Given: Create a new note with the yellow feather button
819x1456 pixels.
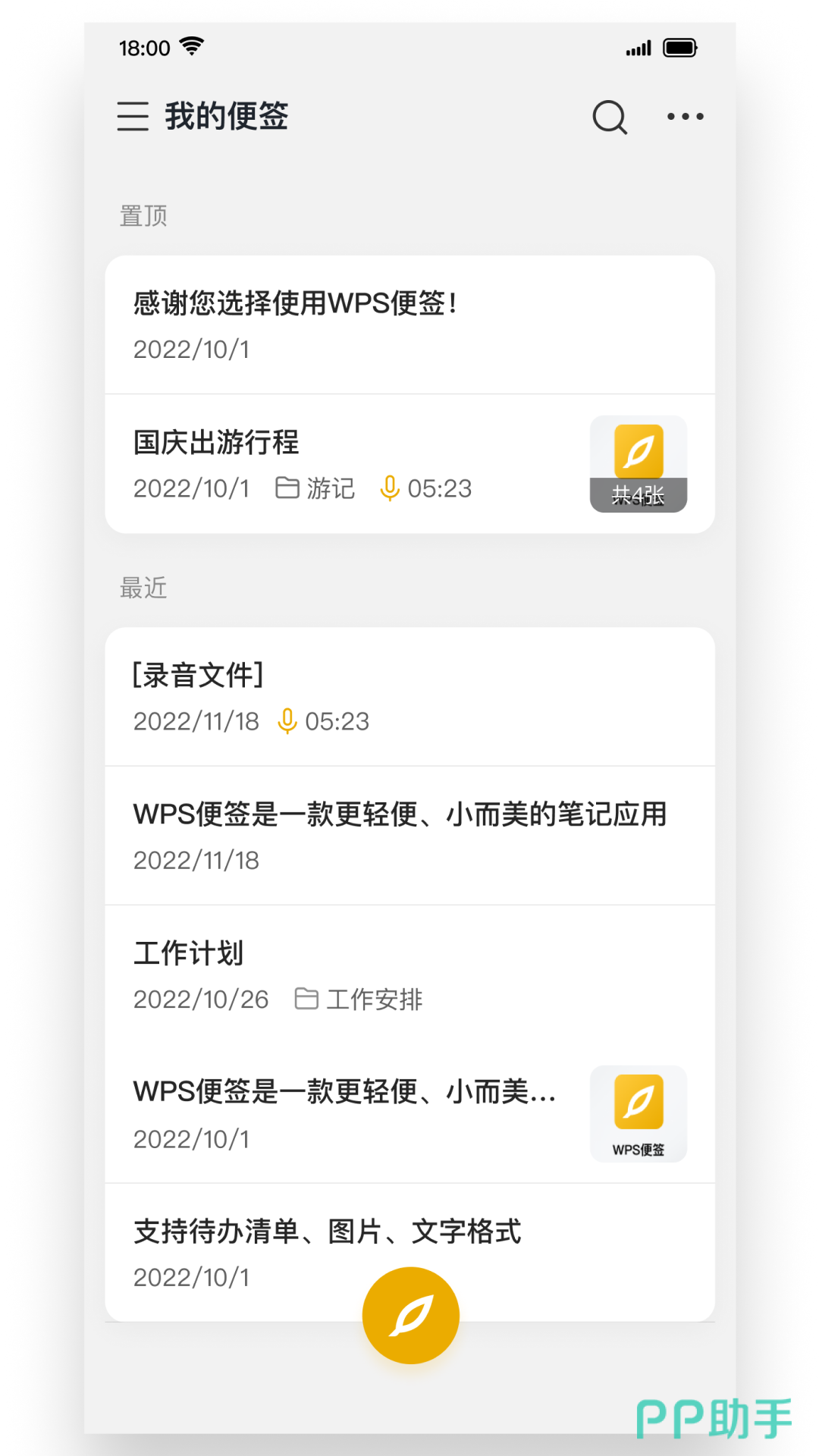Looking at the screenshot, I should click(x=410, y=1315).
